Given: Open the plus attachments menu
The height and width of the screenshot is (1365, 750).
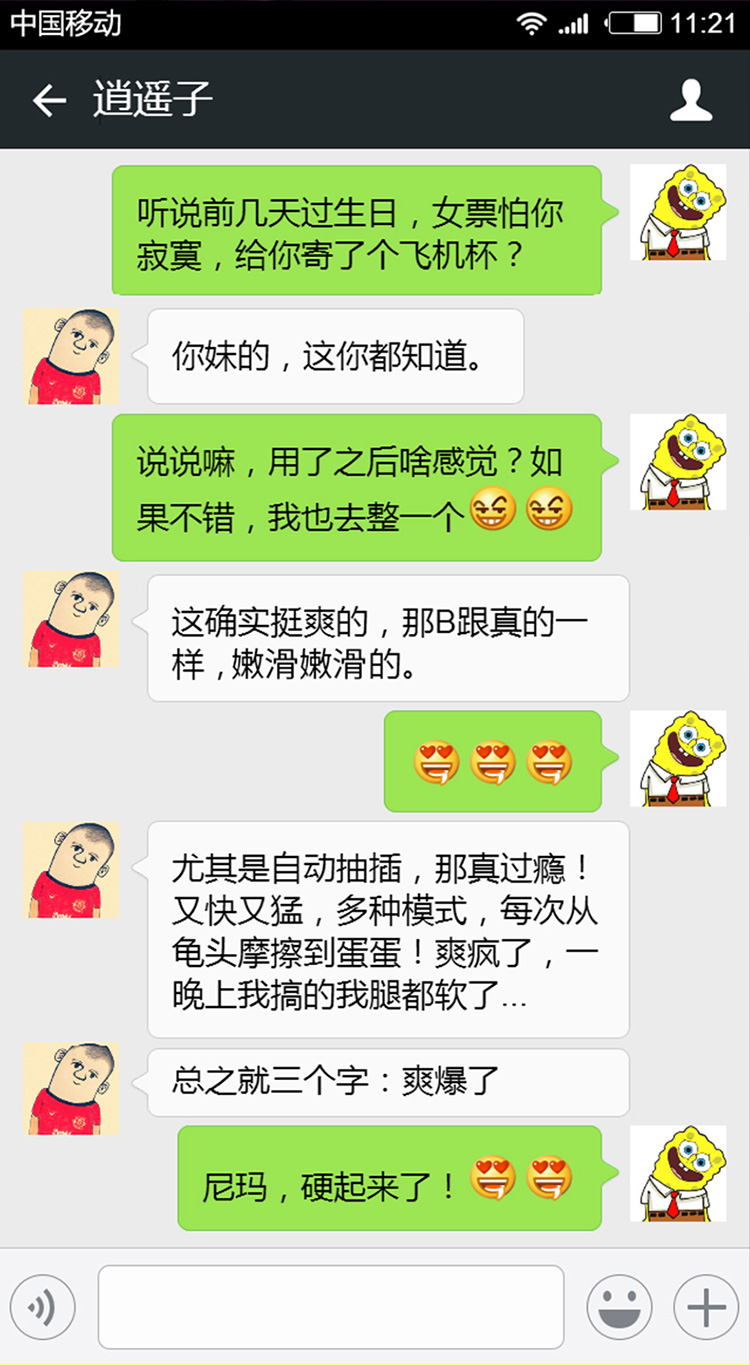Looking at the screenshot, I should click(x=706, y=1306).
